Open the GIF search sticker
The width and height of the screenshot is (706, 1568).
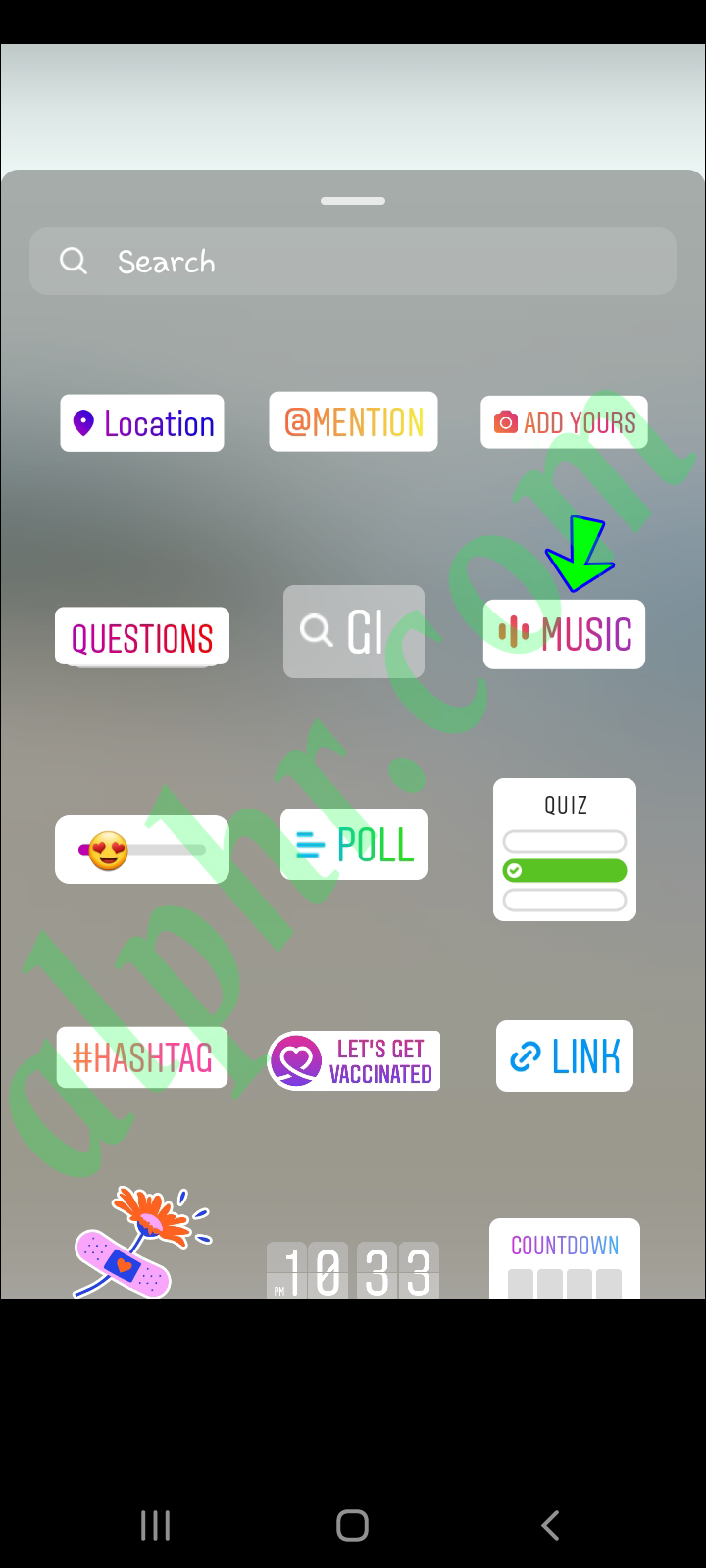point(354,632)
